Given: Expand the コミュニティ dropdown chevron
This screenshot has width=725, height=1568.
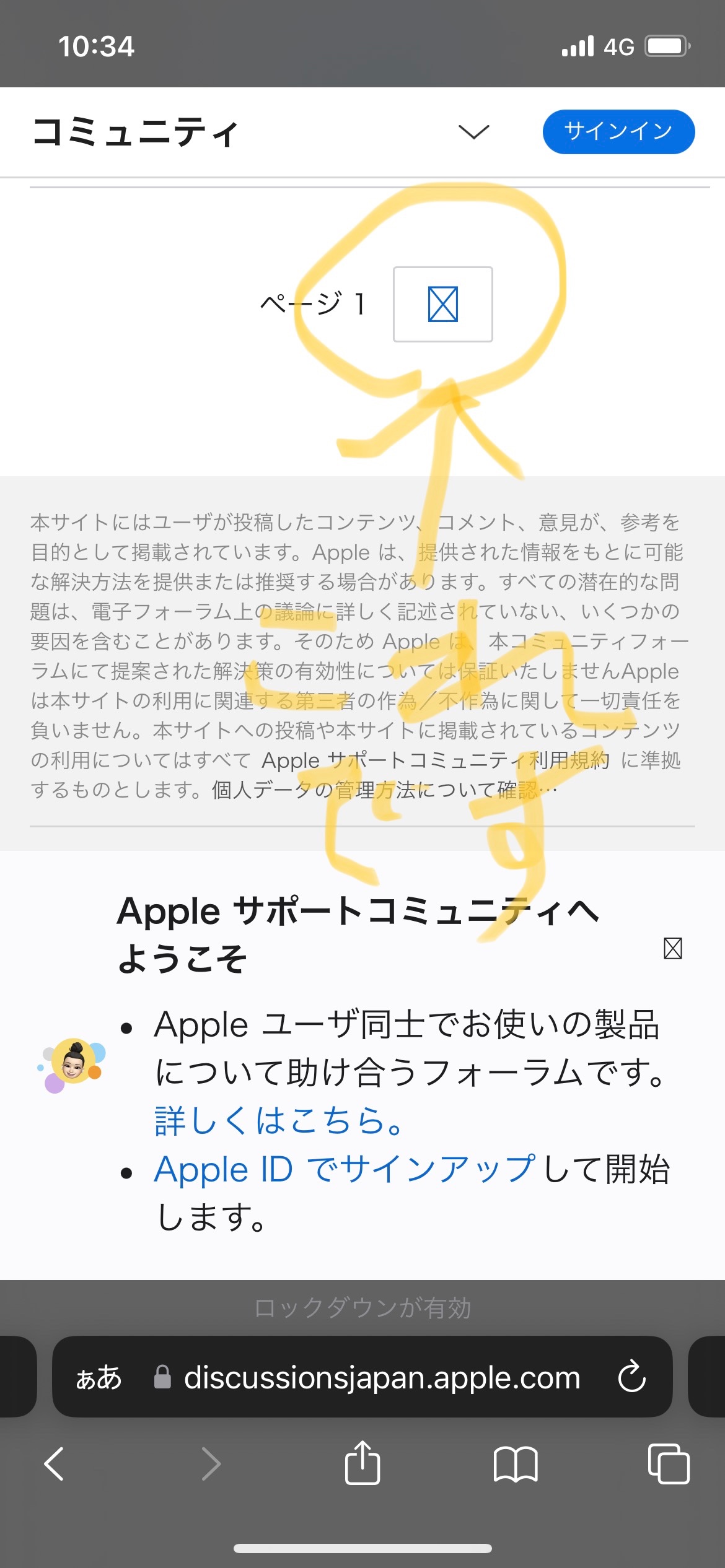Looking at the screenshot, I should [x=473, y=131].
